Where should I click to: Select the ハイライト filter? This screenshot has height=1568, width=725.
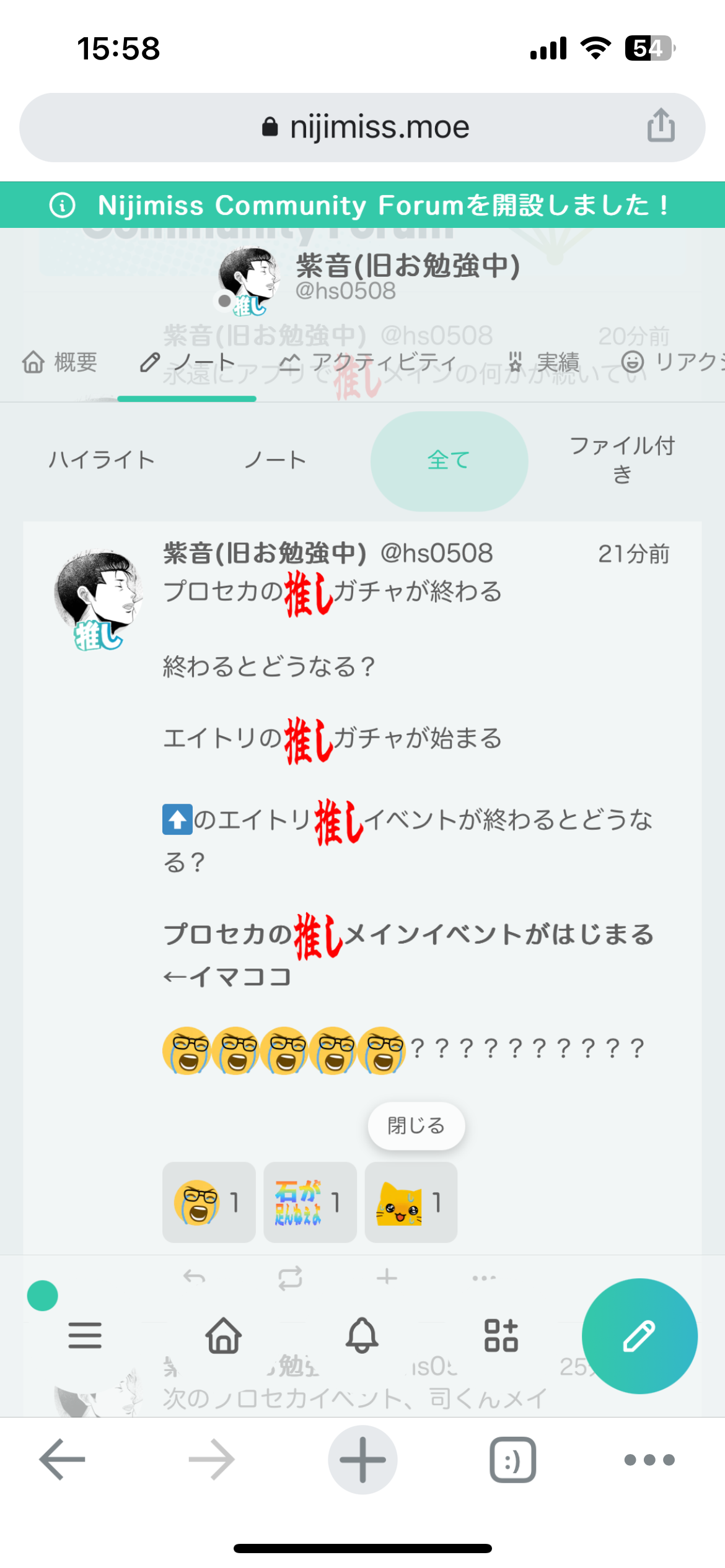click(102, 460)
